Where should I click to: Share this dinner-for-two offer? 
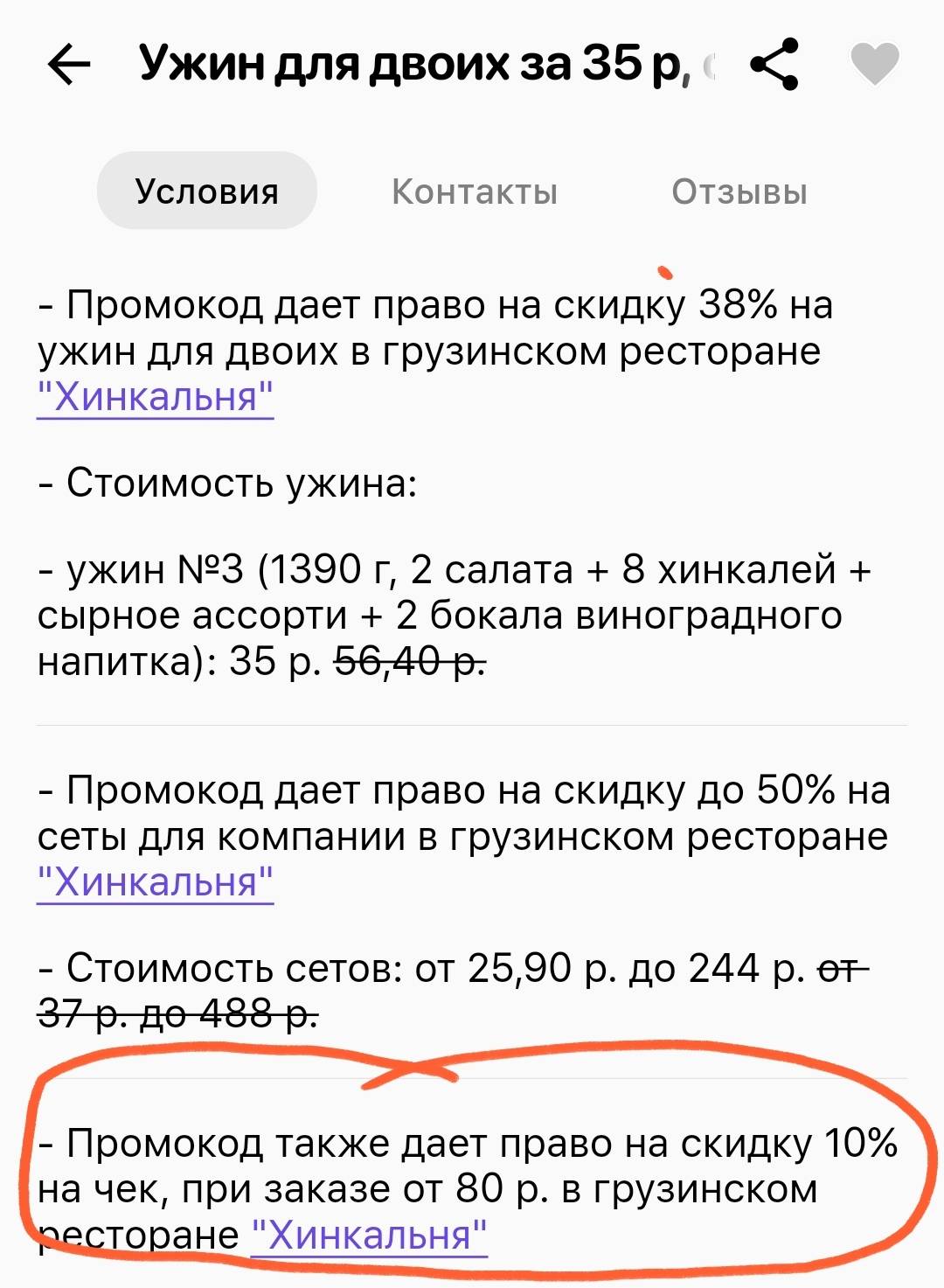pos(774,64)
